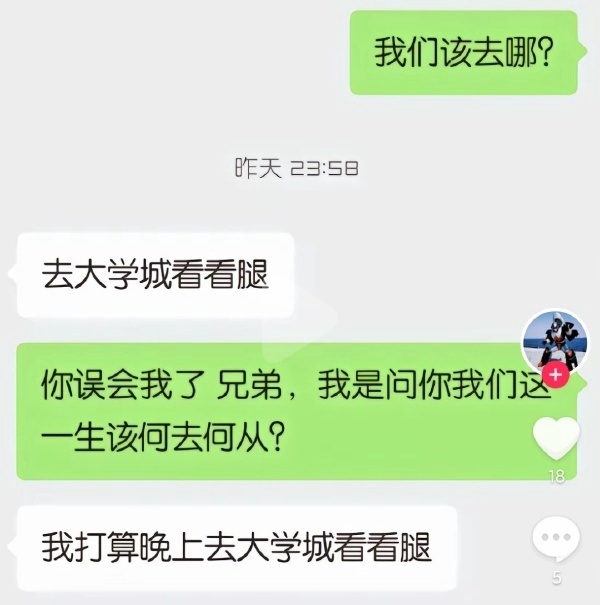Follow the creator with the red plus
The height and width of the screenshot is (605, 600).
556,377
